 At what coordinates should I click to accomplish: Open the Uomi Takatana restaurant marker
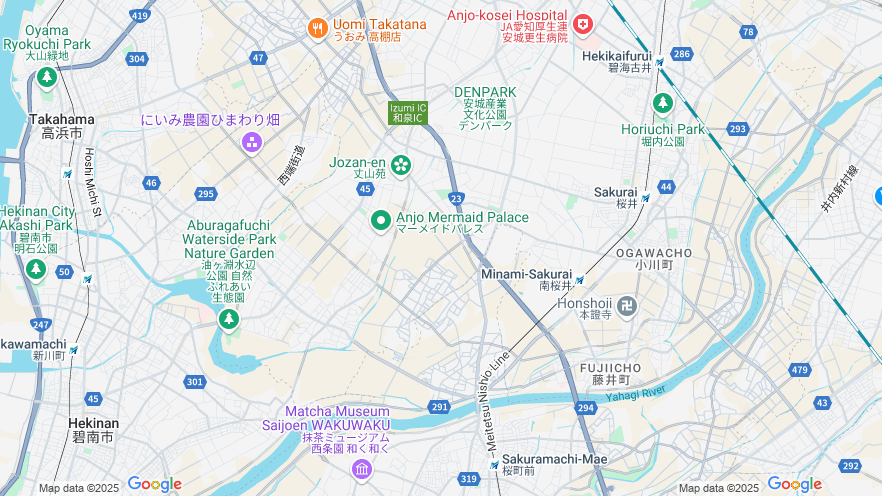pos(317,28)
